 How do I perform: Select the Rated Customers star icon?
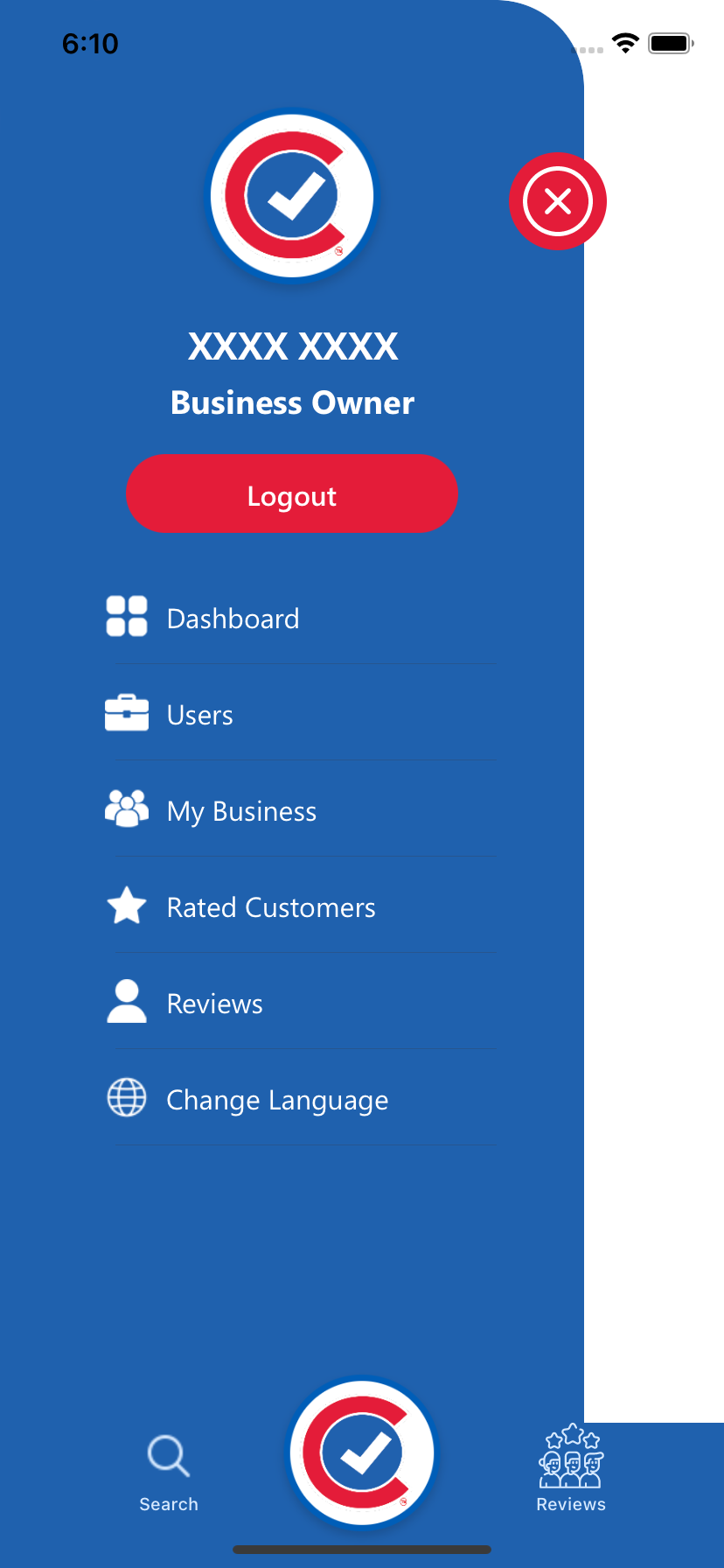point(127,905)
